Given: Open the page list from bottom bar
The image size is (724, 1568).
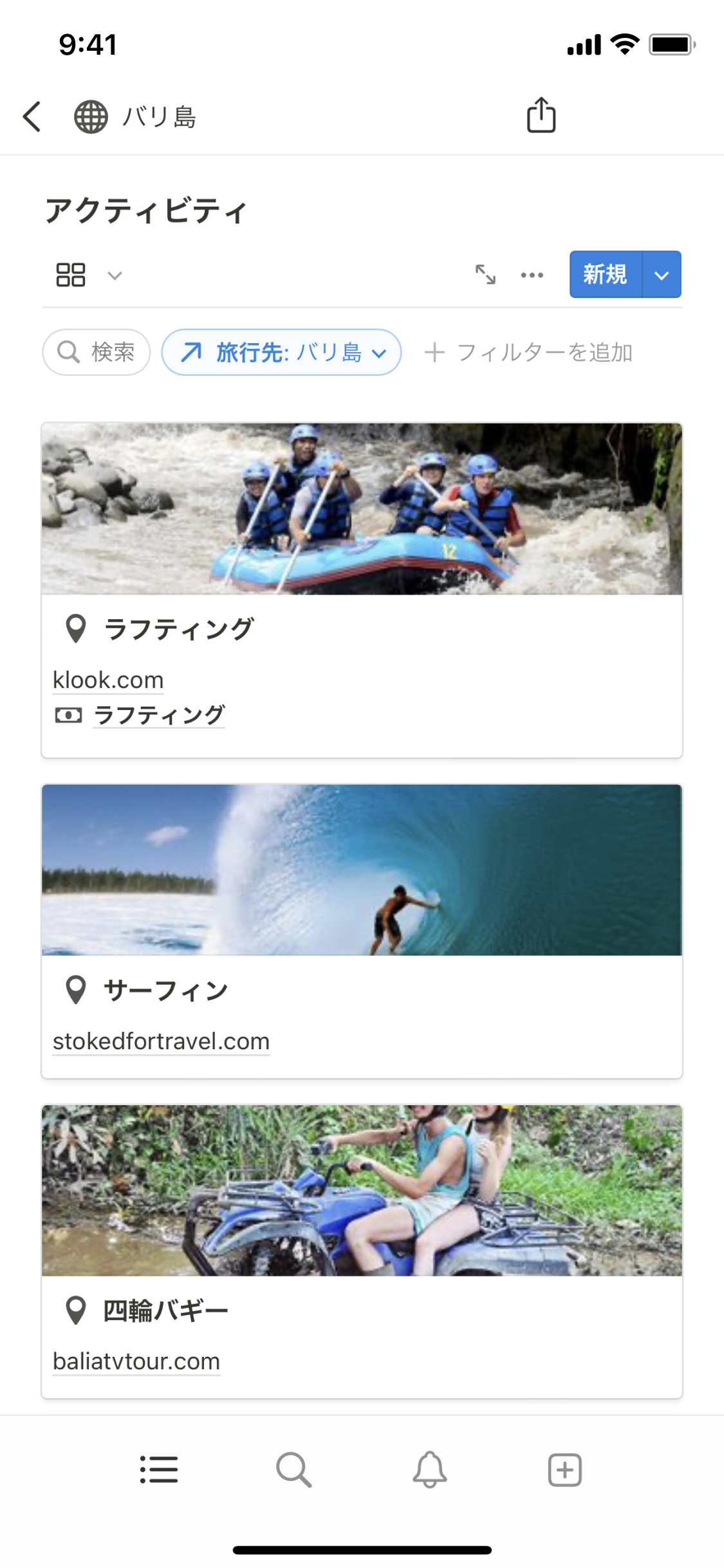Looking at the screenshot, I should (x=159, y=1470).
